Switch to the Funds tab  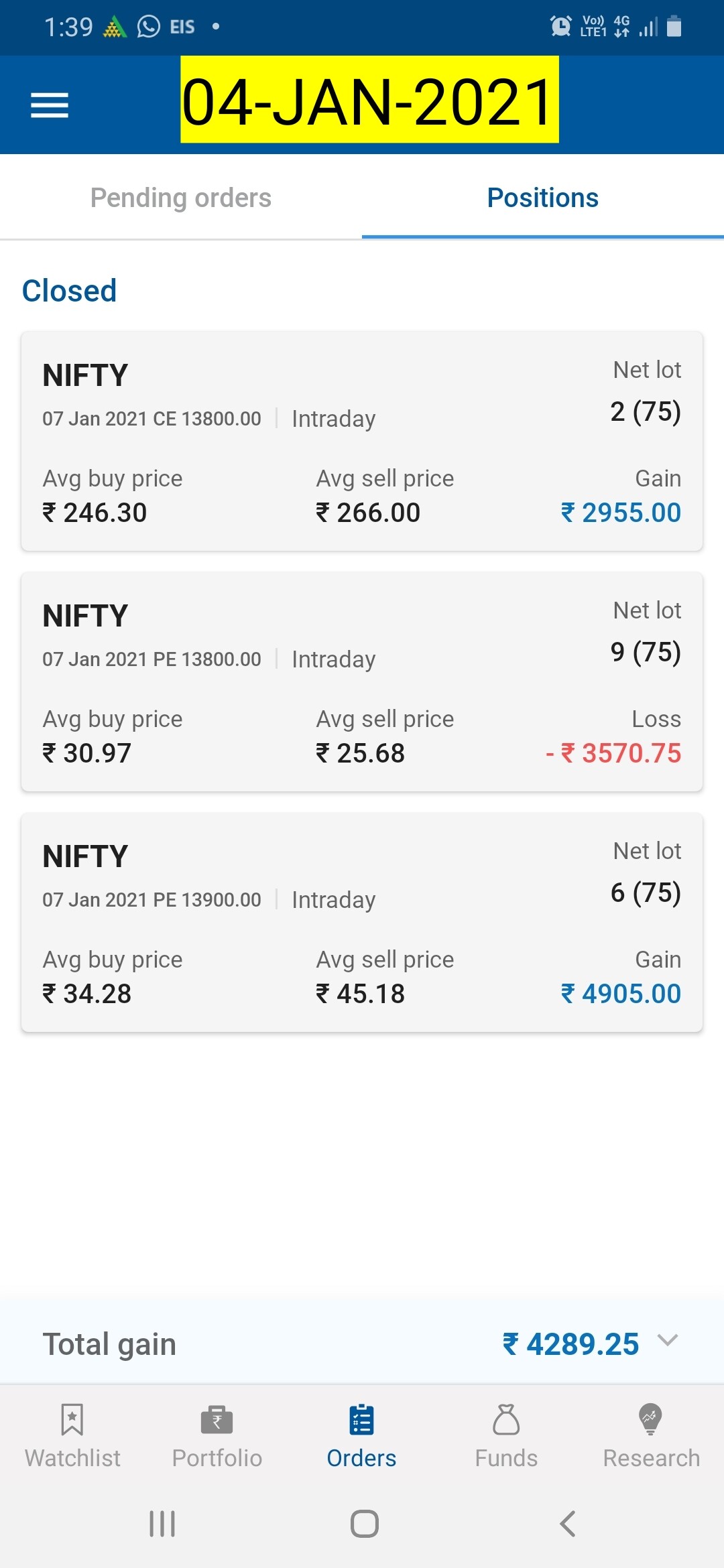[507, 1437]
